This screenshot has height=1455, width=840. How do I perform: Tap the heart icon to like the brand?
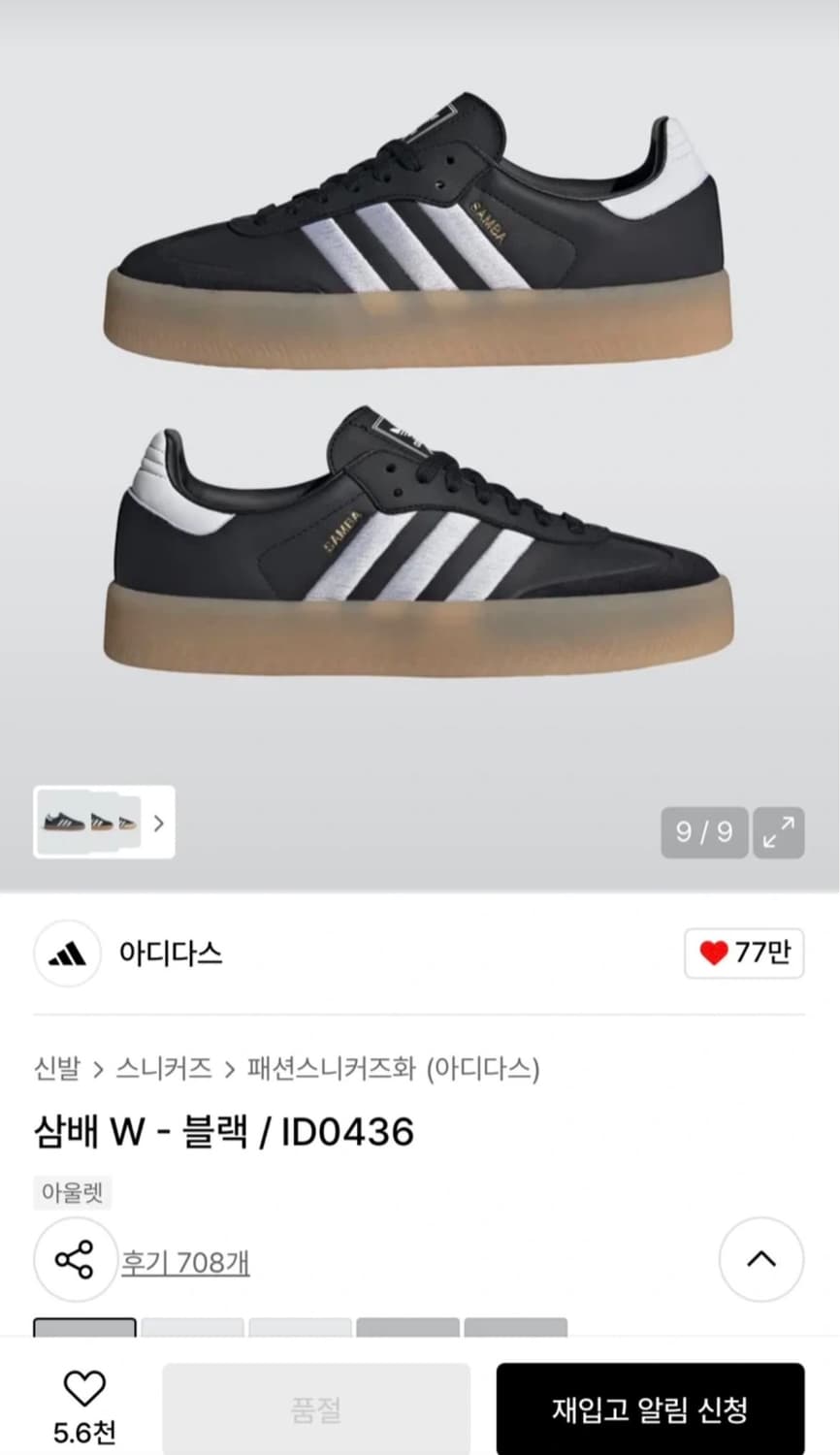click(715, 954)
